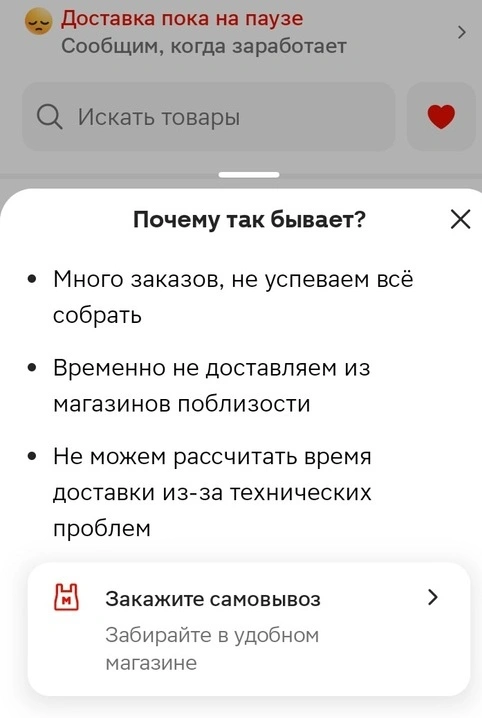Close the "Почему так бывает?" sheet
The width and height of the screenshot is (482, 718).
pyautogui.click(x=460, y=219)
